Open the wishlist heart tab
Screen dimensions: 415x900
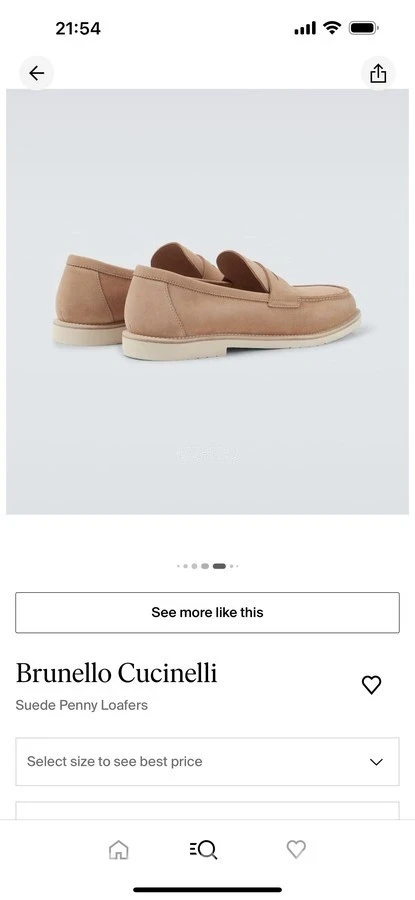pyautogui.click(x=296, y=849)
